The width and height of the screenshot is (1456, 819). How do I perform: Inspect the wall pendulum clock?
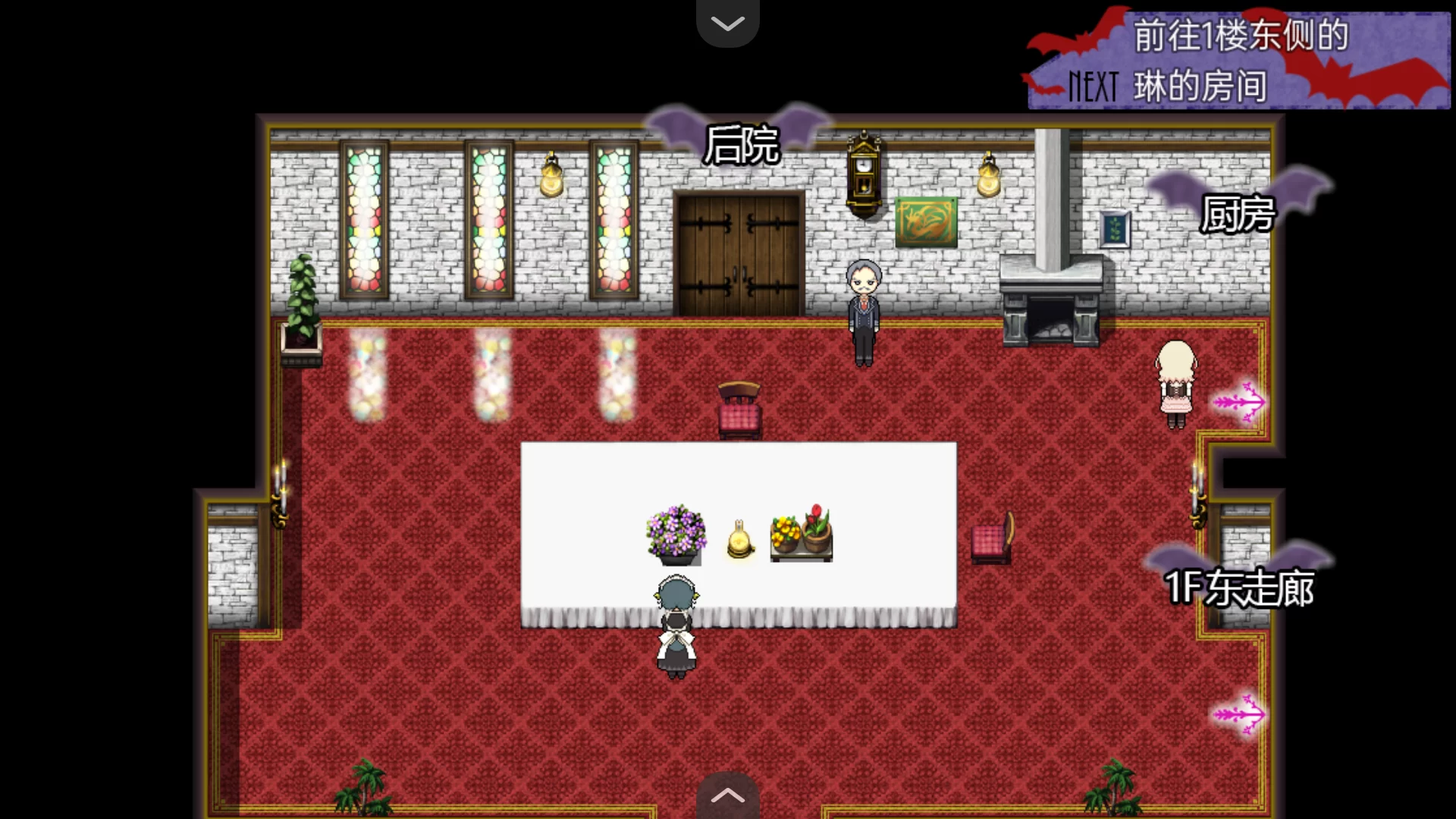[x=864, y=174]
